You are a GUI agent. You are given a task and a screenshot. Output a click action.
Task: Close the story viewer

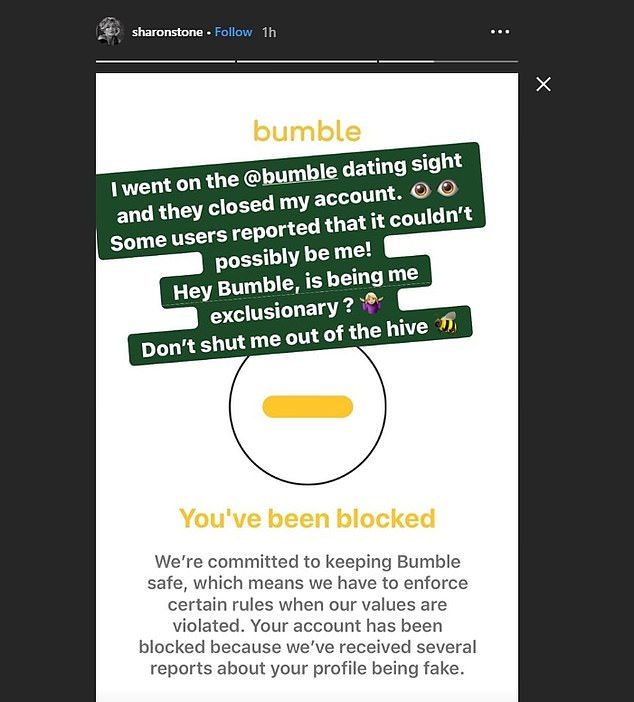(x=543, y=84)
